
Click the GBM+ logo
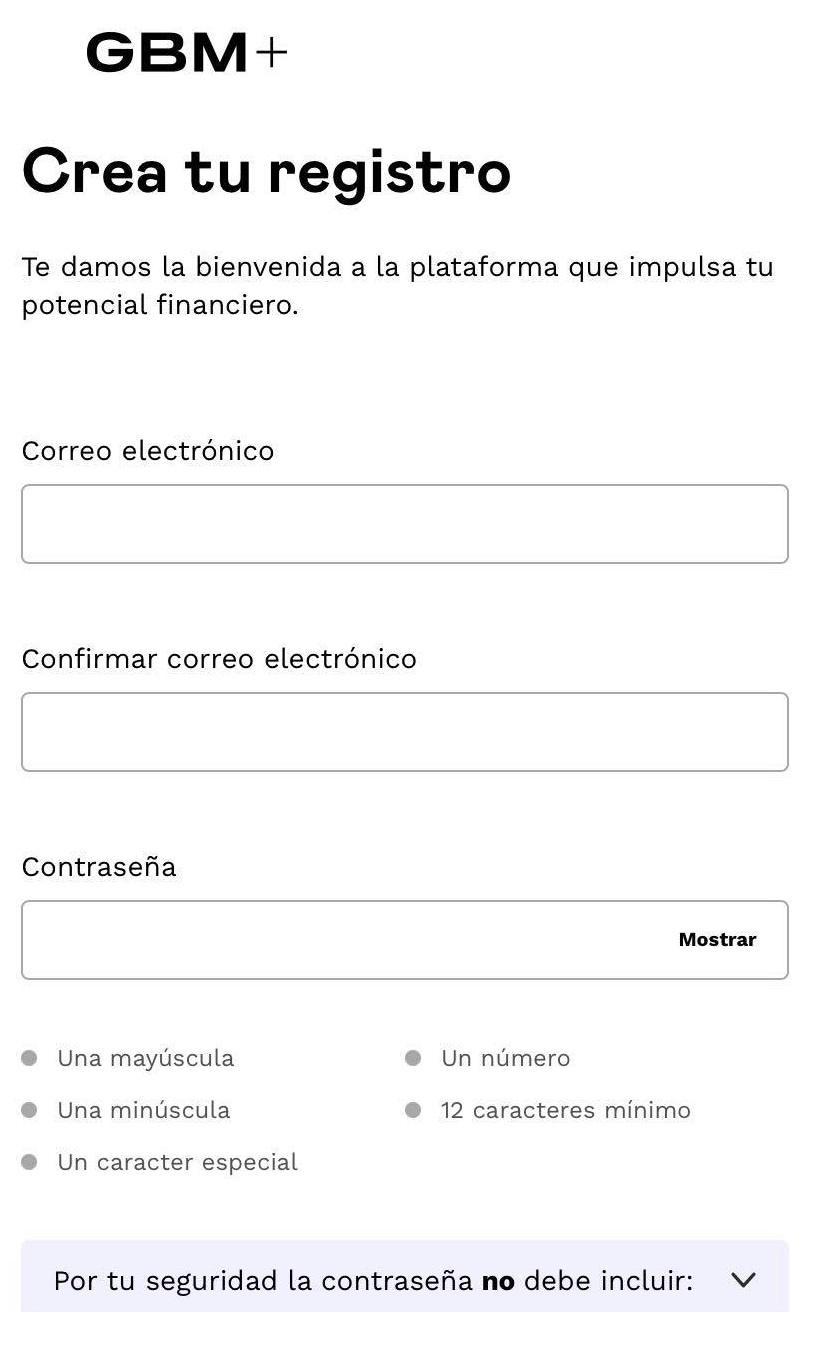186,52
